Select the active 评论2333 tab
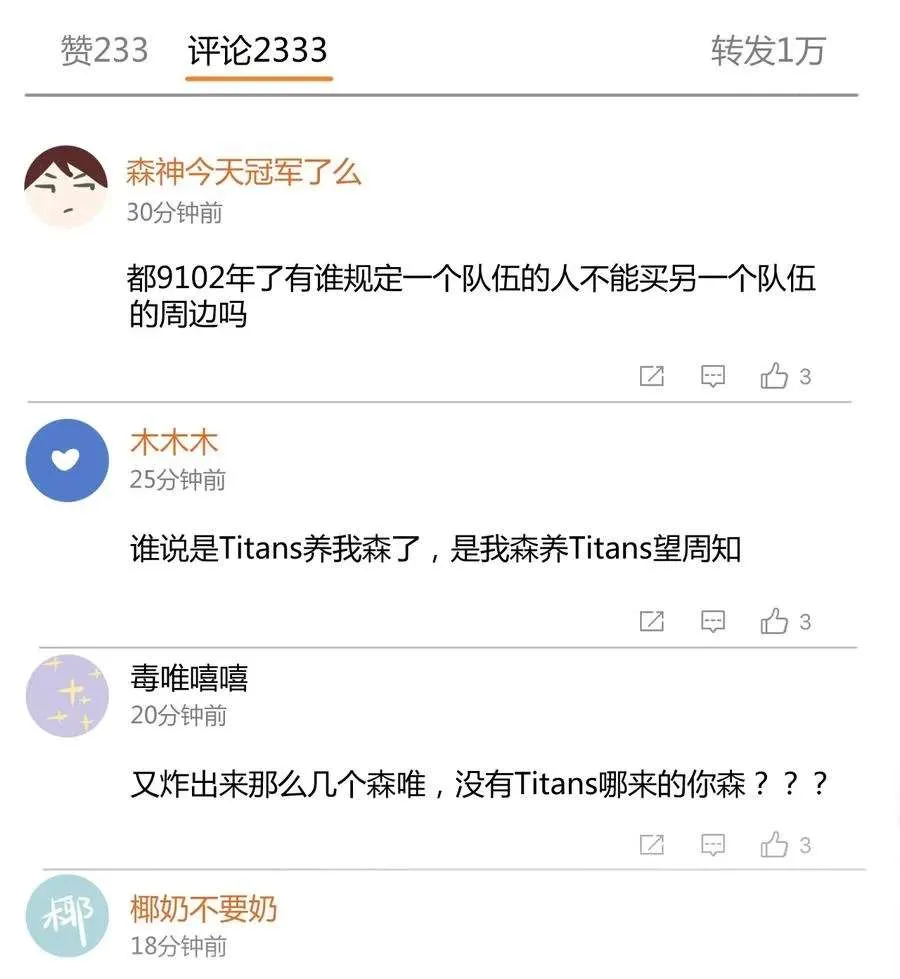Image resolution: width=900 pixels, height=979 pixels. 258,52
